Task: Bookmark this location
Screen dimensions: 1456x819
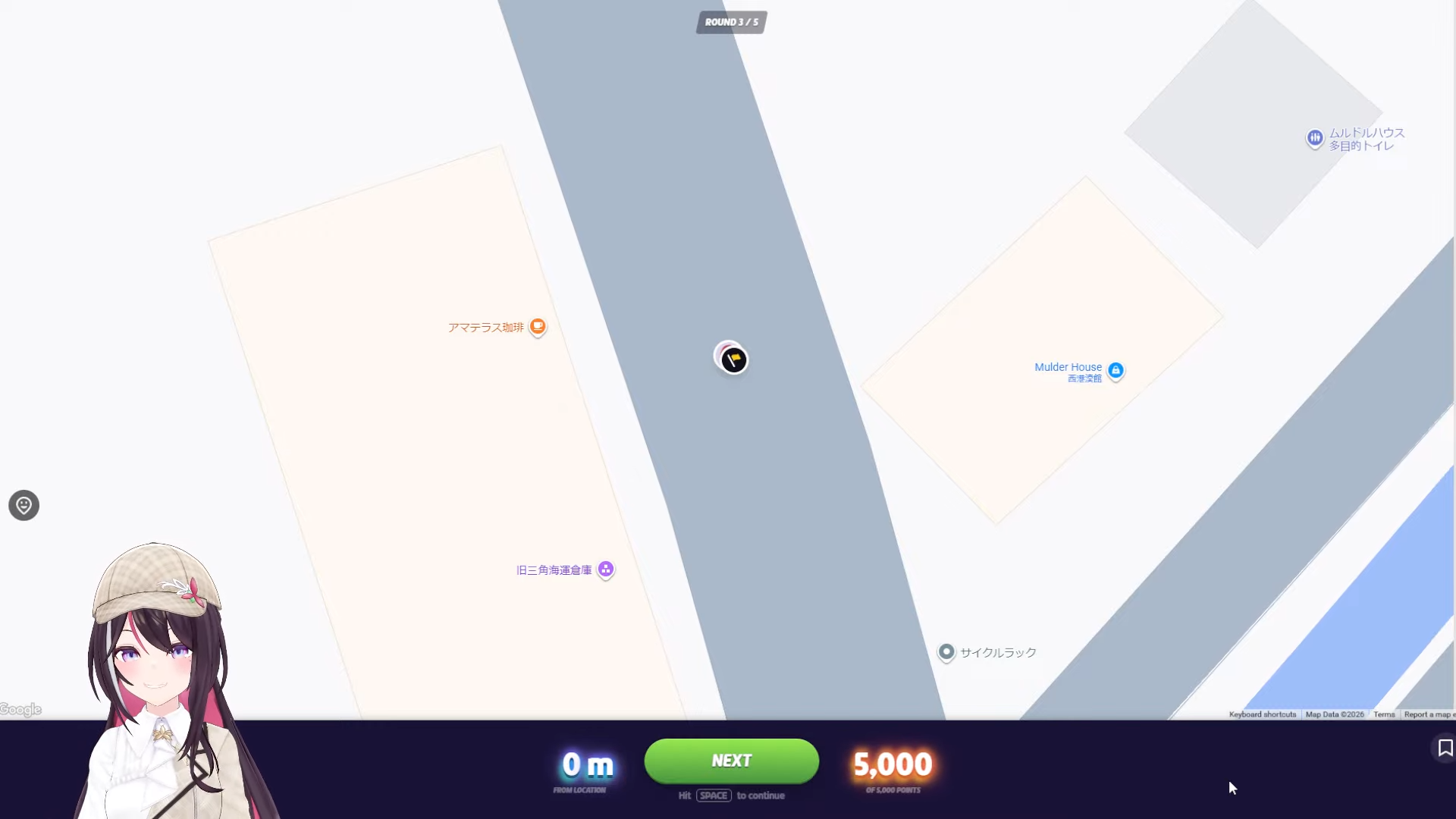Action: (1445, 748)
